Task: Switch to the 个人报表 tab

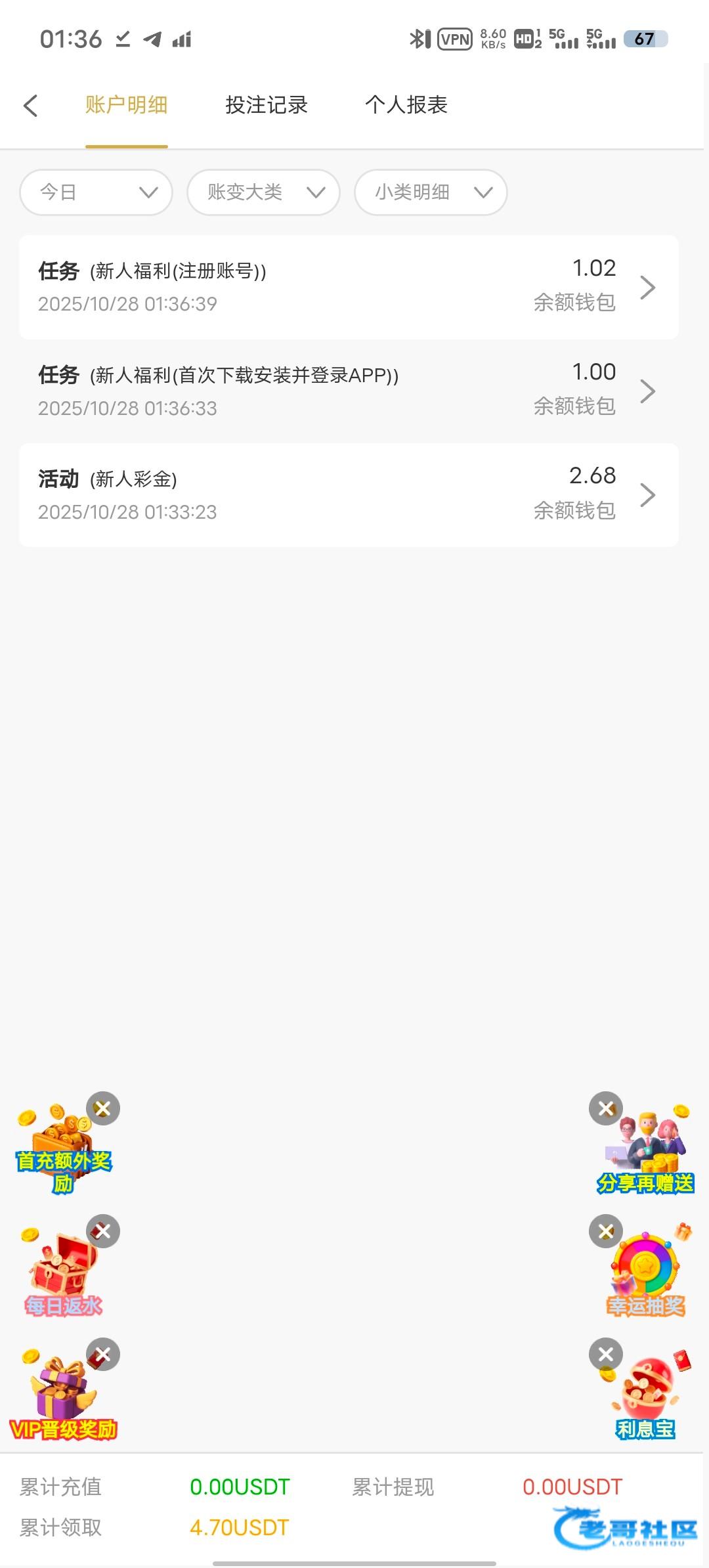Action: [x=406, y=105]
